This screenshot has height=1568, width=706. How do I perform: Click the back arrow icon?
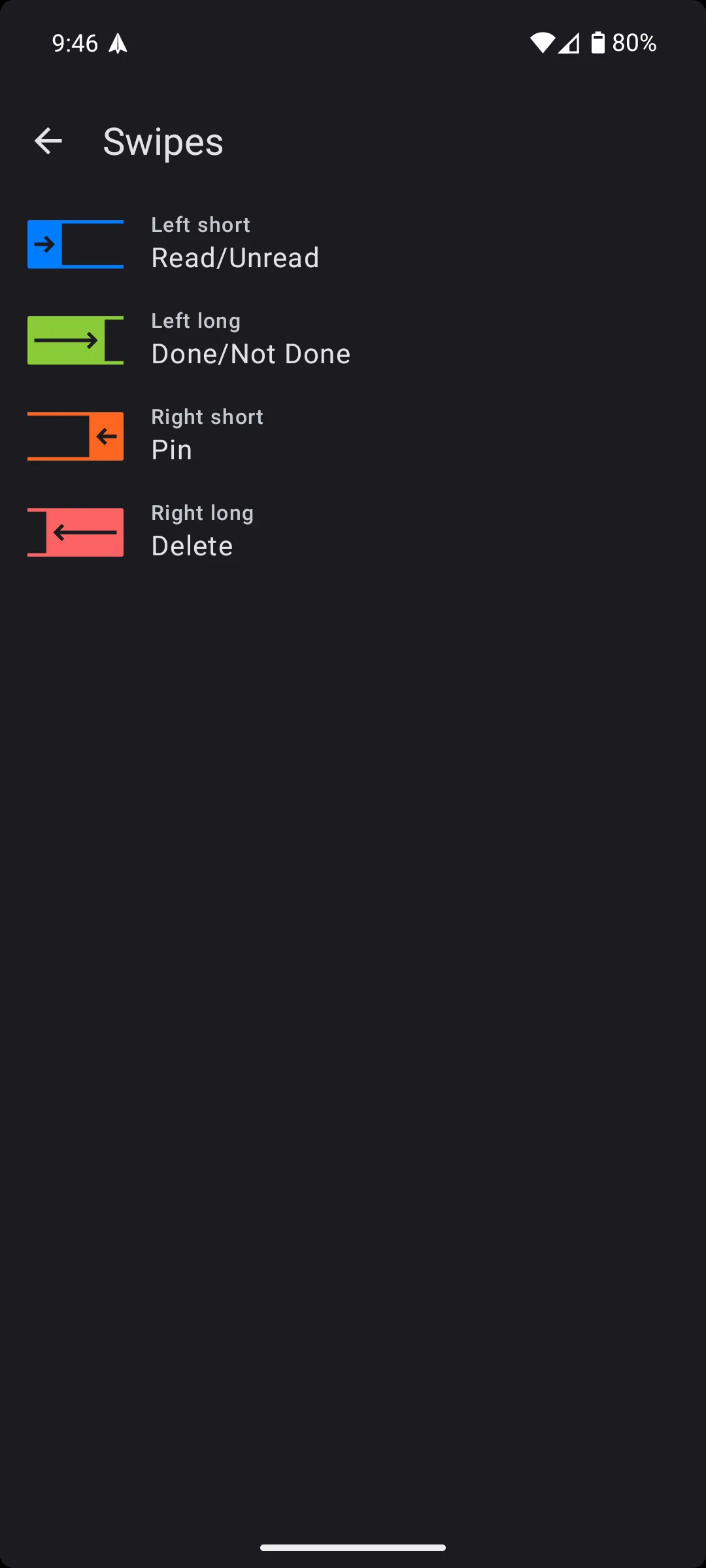click(x=48, y=141)
